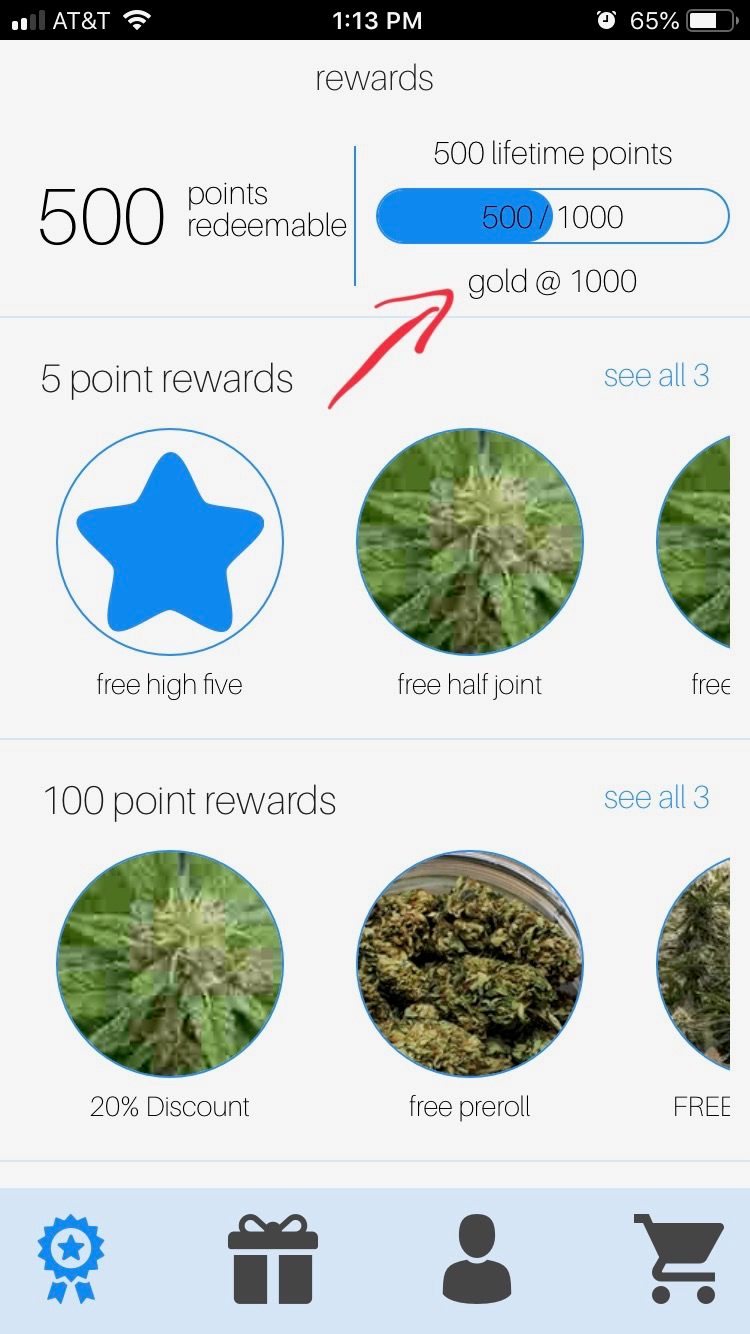Screen dimensions: 750x1334
Task: Open the gift box tab
Action: 273,1257
